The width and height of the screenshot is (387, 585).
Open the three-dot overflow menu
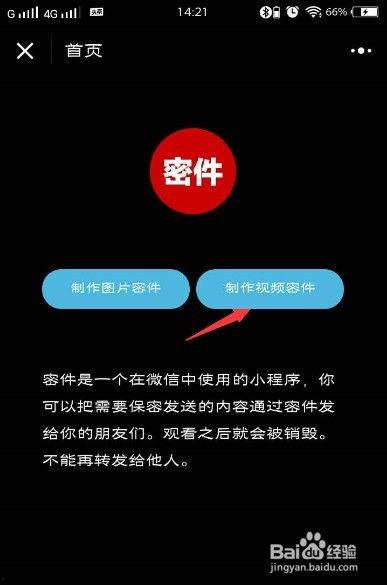click(x=361, y=51)
